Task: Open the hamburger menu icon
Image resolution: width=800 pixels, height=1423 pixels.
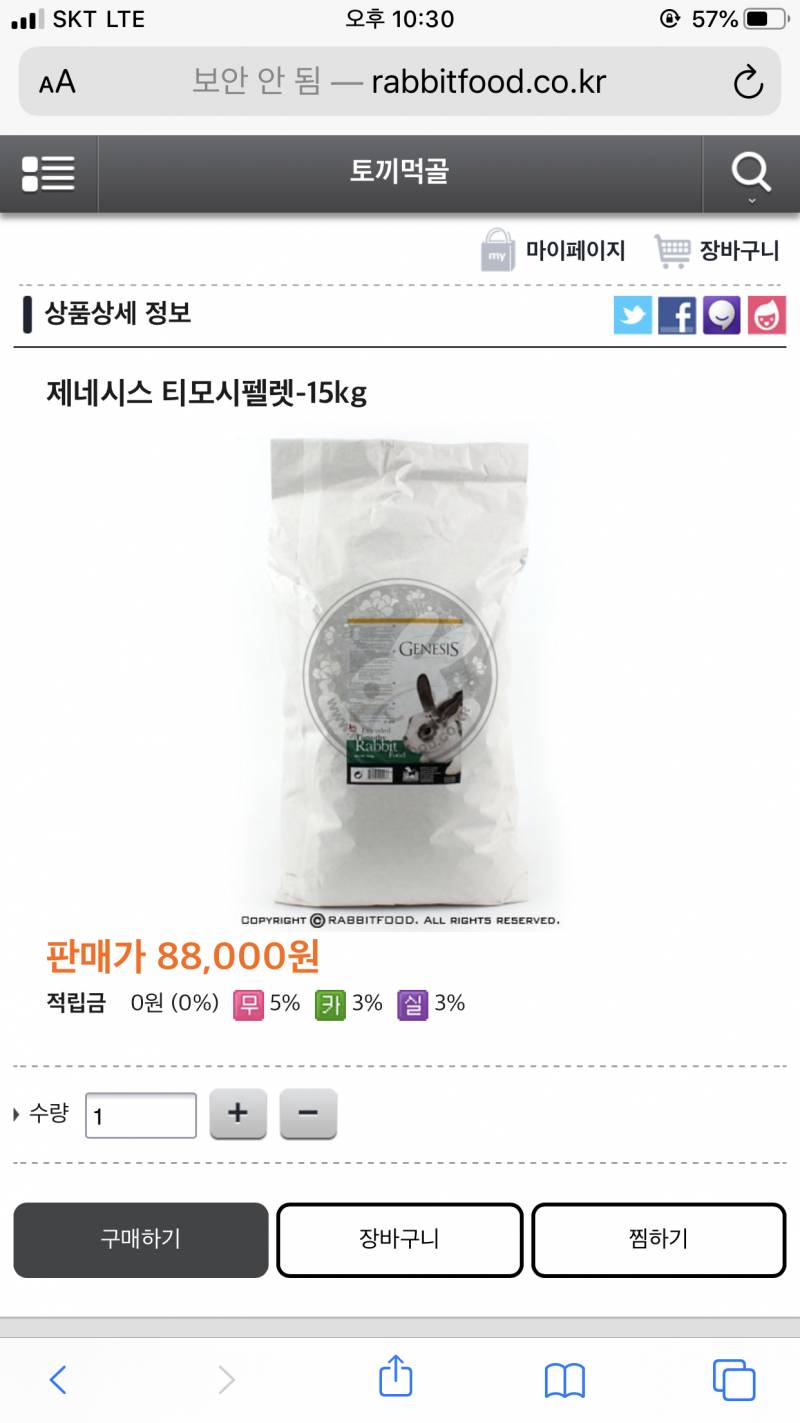Action: [x=47, y=172]
